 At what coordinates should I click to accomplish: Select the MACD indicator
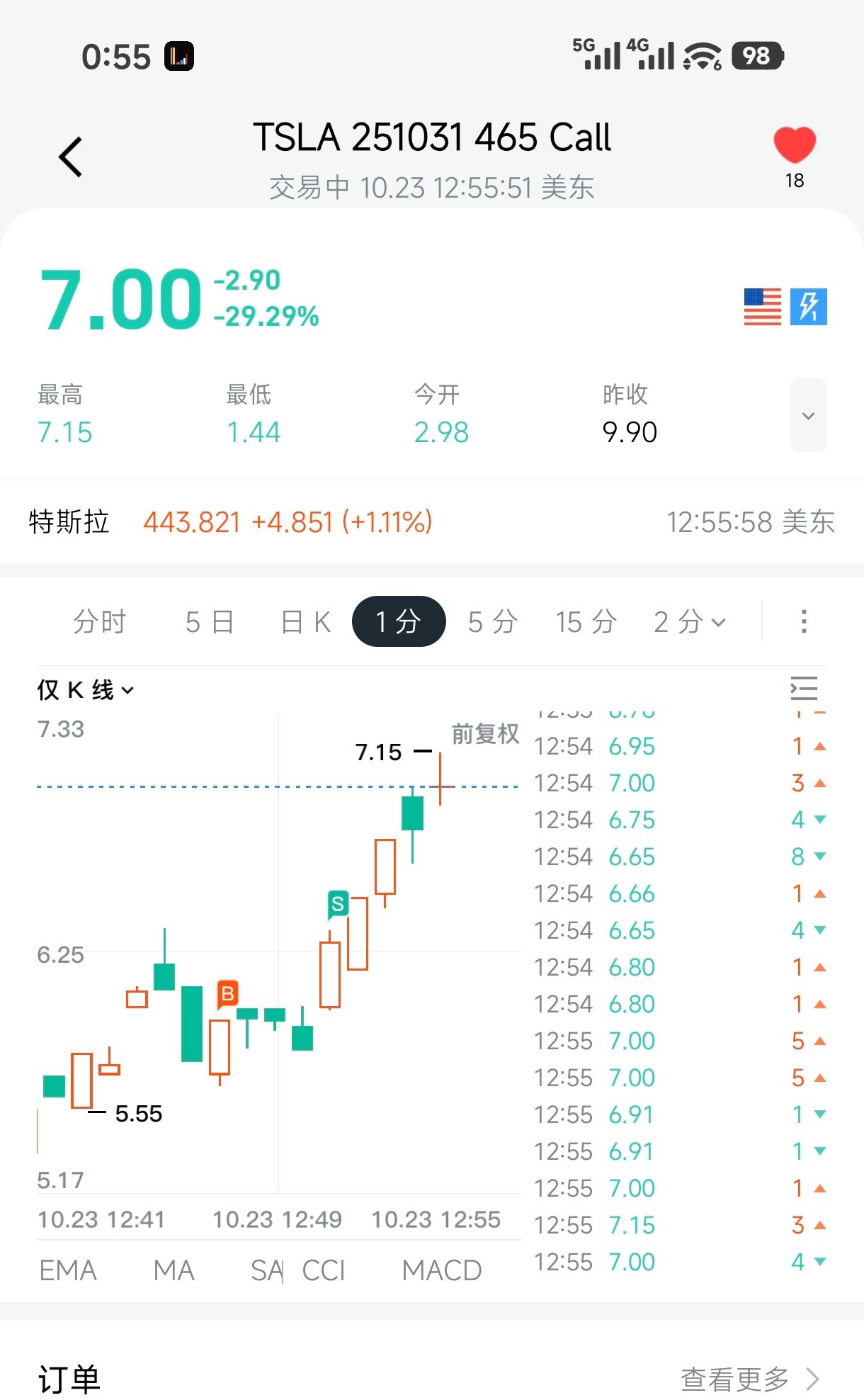click(442, 1270)
